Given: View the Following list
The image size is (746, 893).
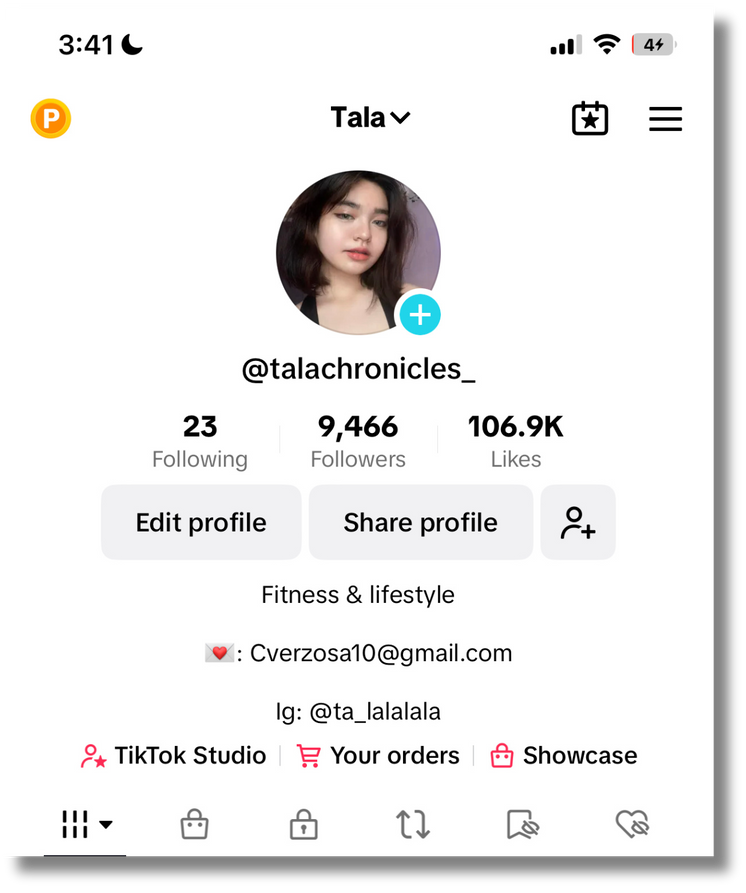Looking at the screenshot, I should click(199, 441).
